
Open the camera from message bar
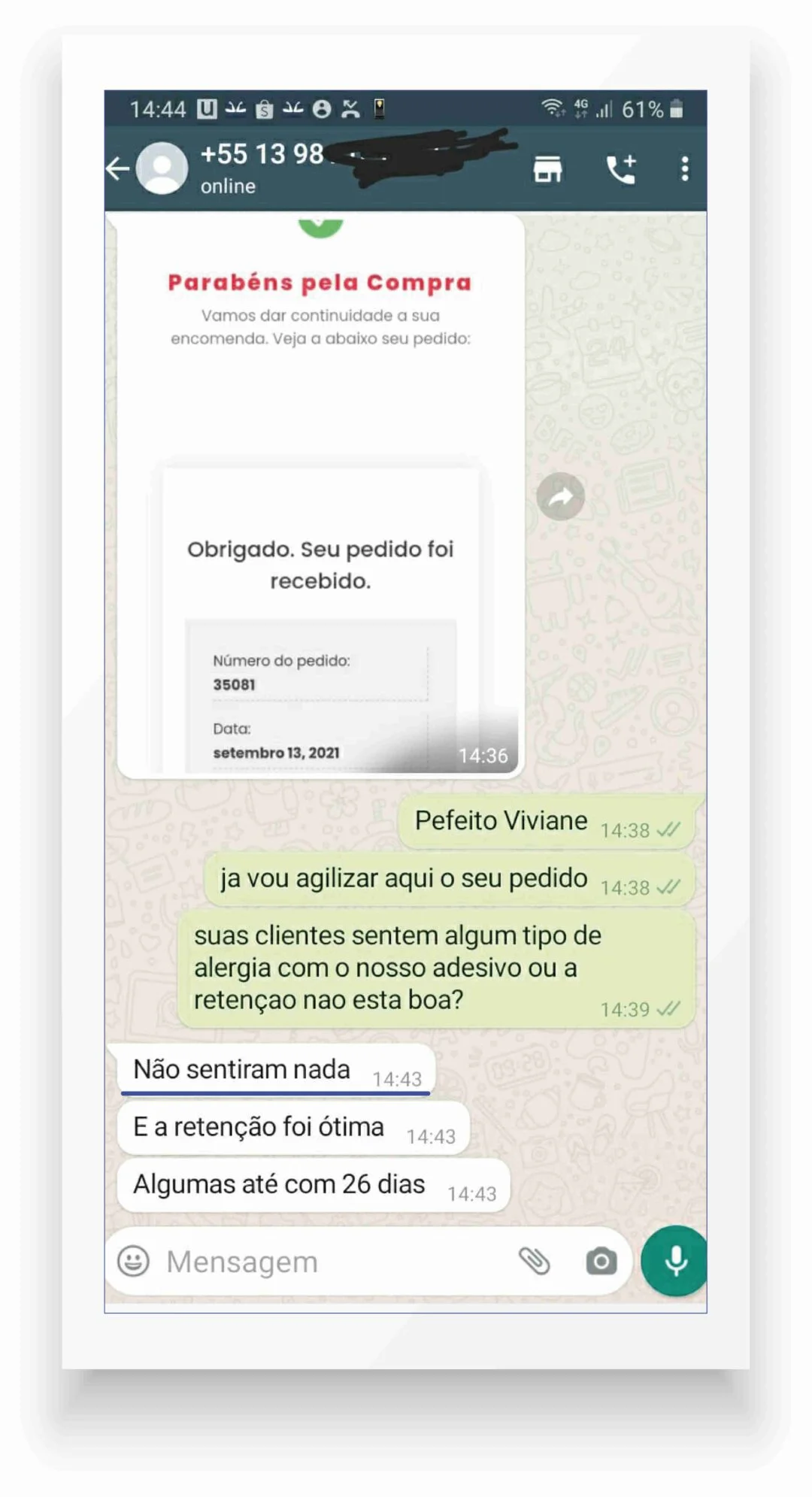(601, 1261)
